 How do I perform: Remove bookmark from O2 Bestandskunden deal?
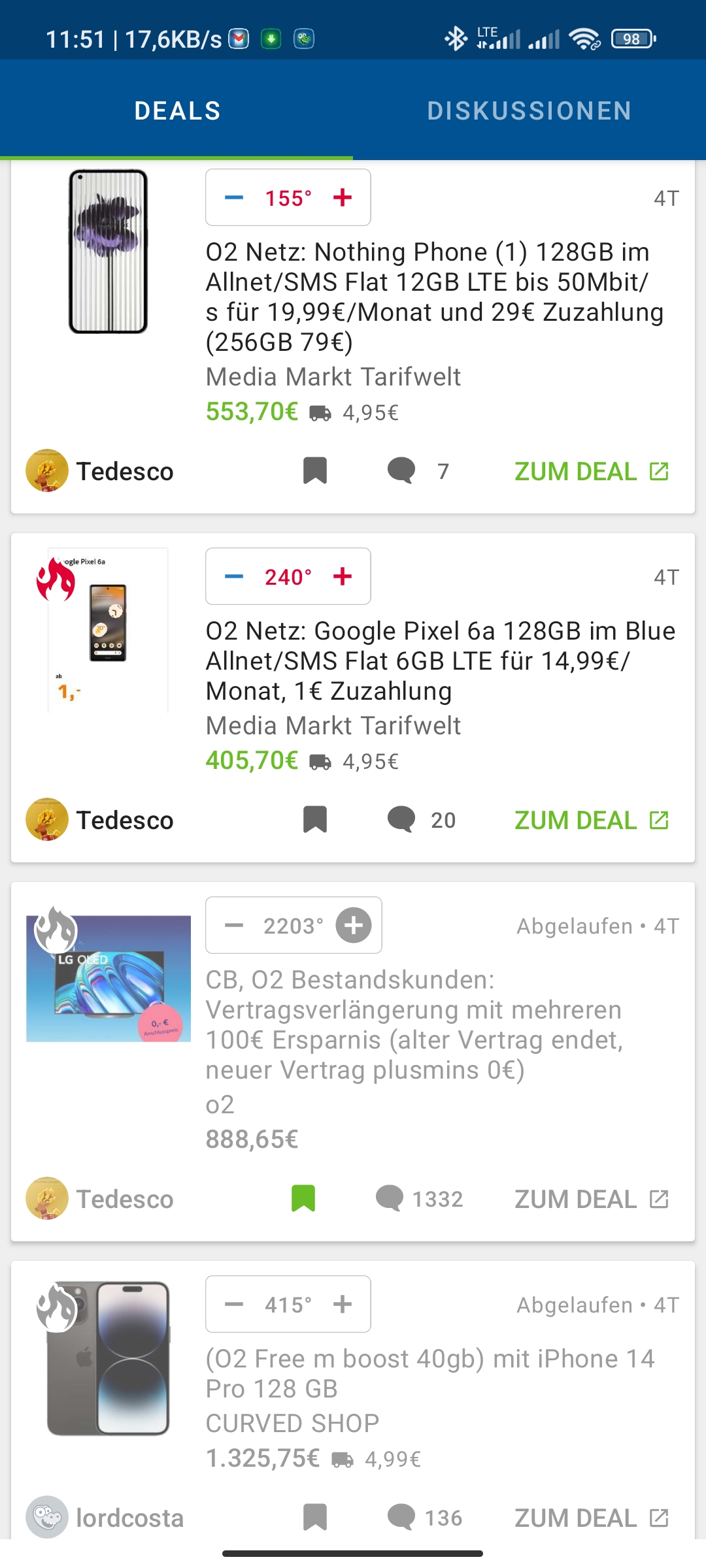(303, 1199)
